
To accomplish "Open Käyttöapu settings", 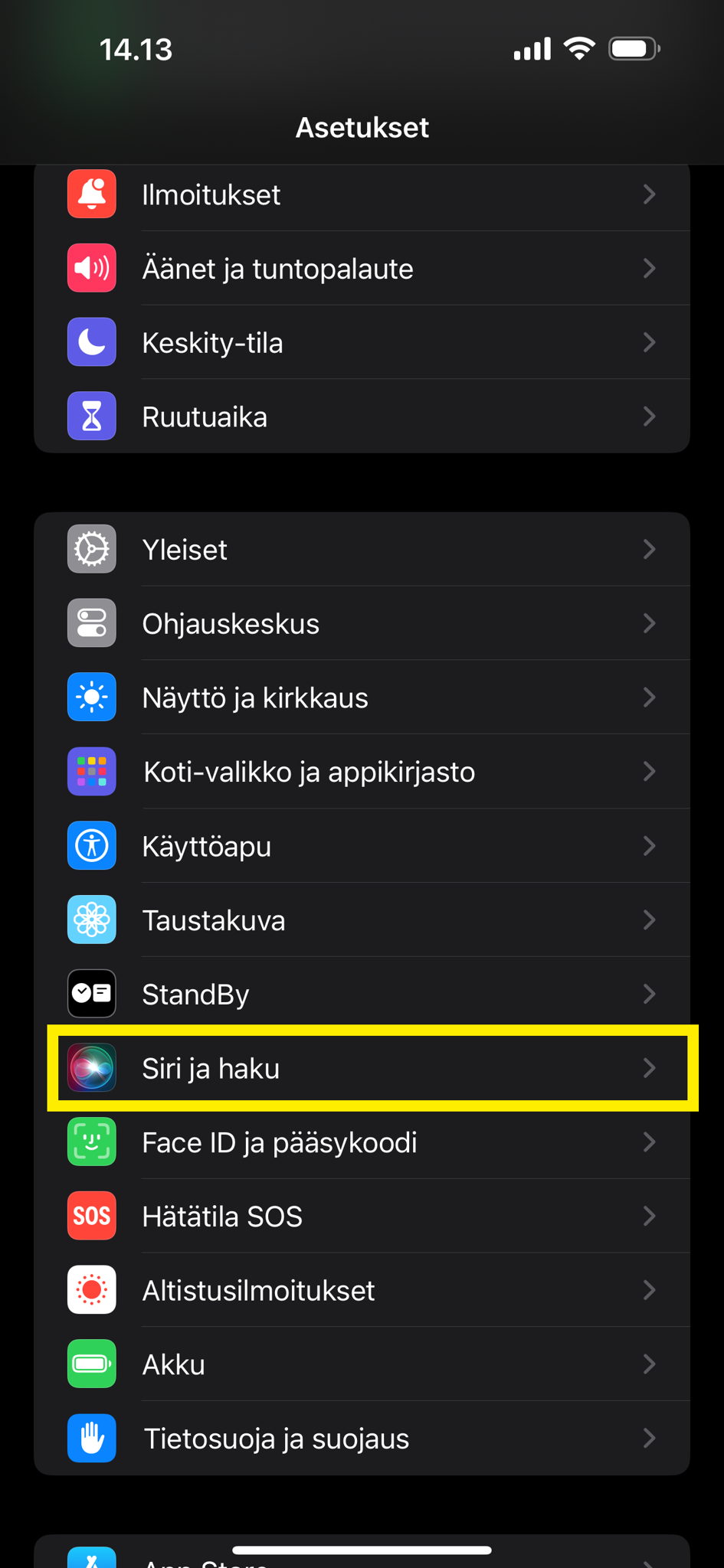I will (x=362, y=846).
